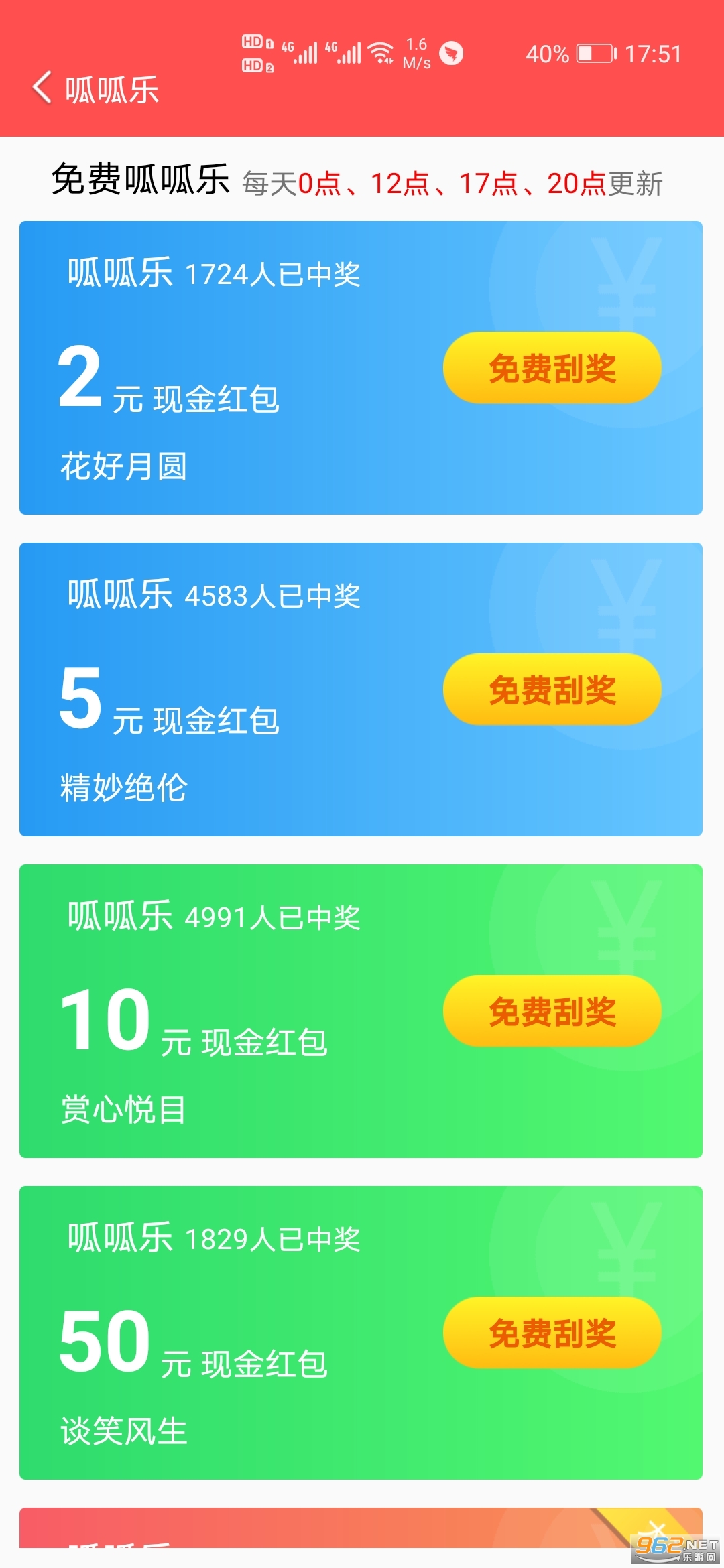Open the 精妙绝伦 scratch card

click(x=361, y=690)
